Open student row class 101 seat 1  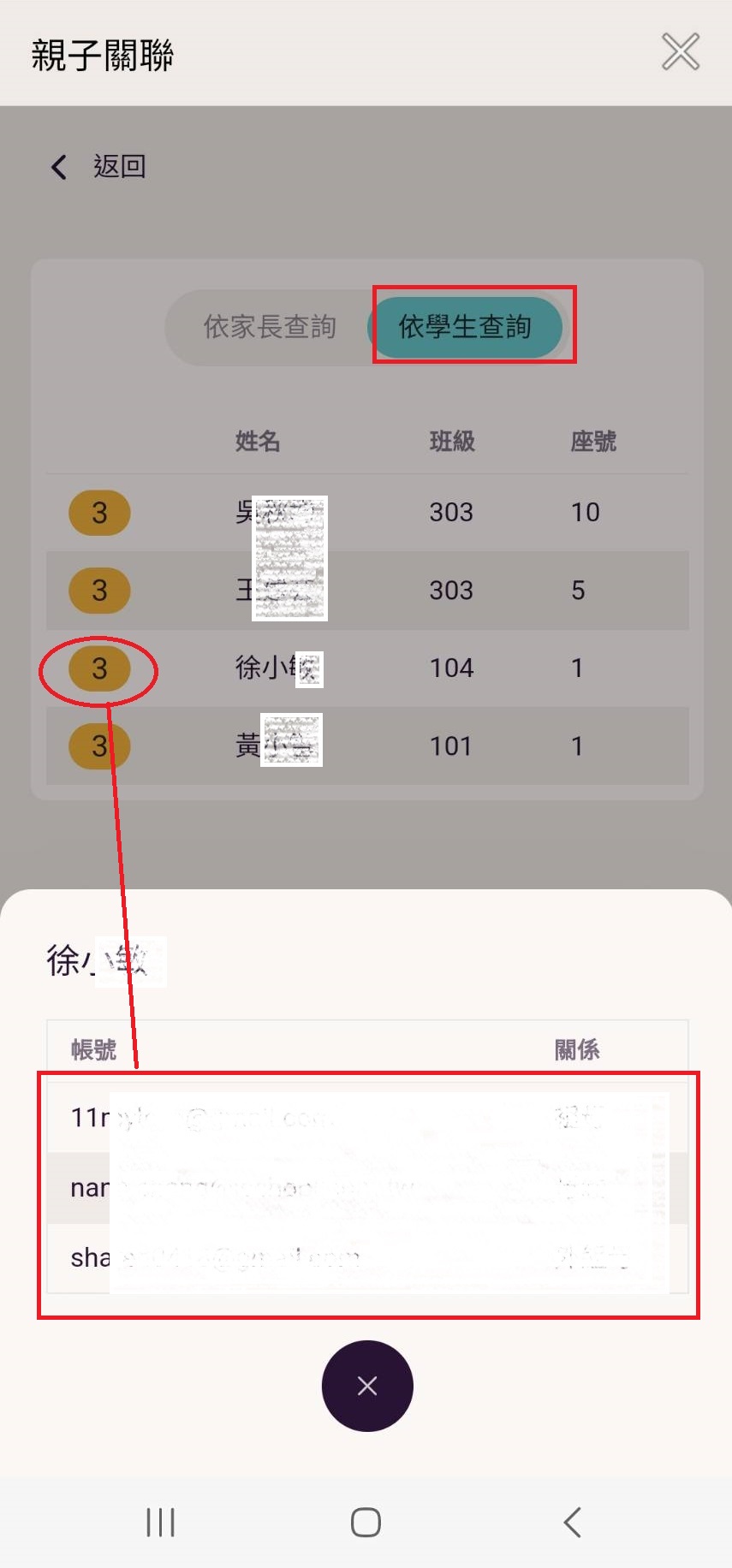point(366,745)
